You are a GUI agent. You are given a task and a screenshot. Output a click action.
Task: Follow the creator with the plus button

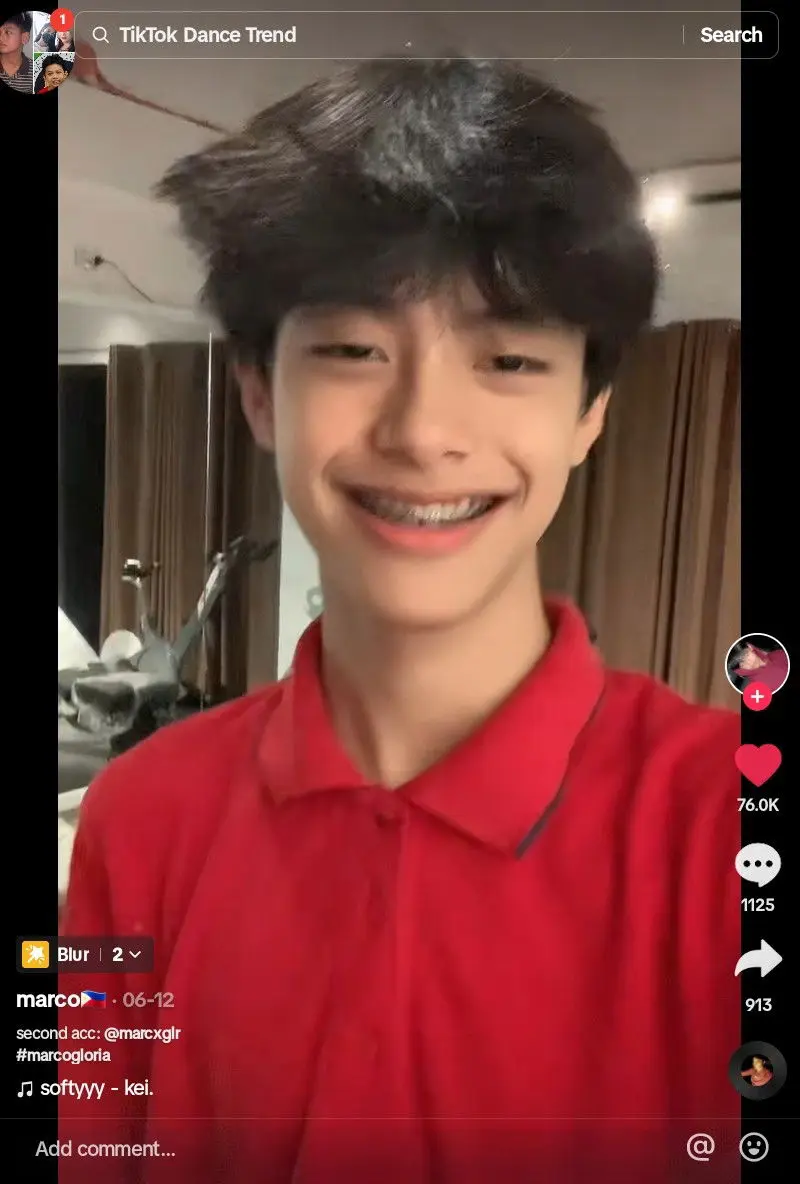(x=757, y=697)
